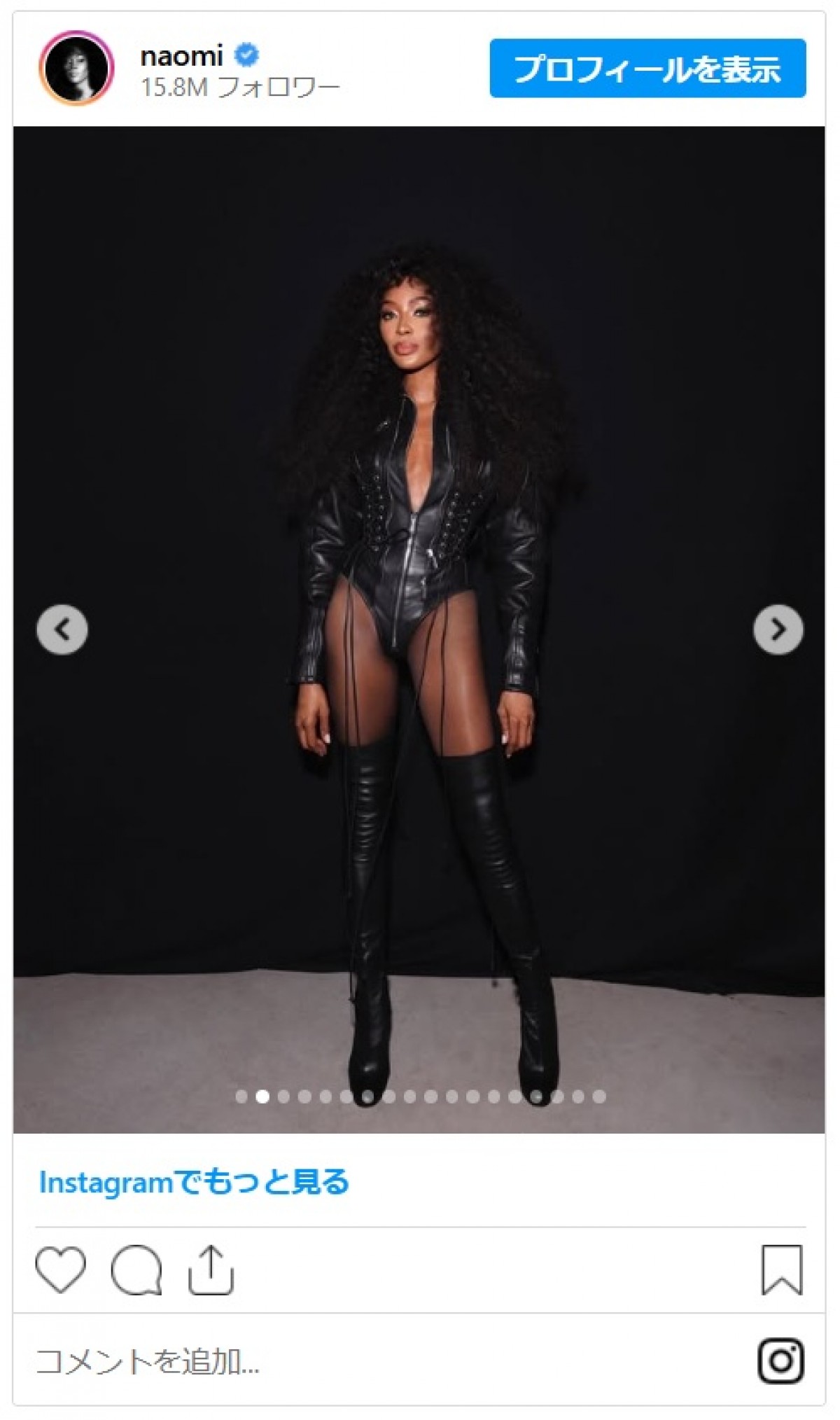
Task: Open Instagram via the camera logo icon
Action: pos(780,1361)
